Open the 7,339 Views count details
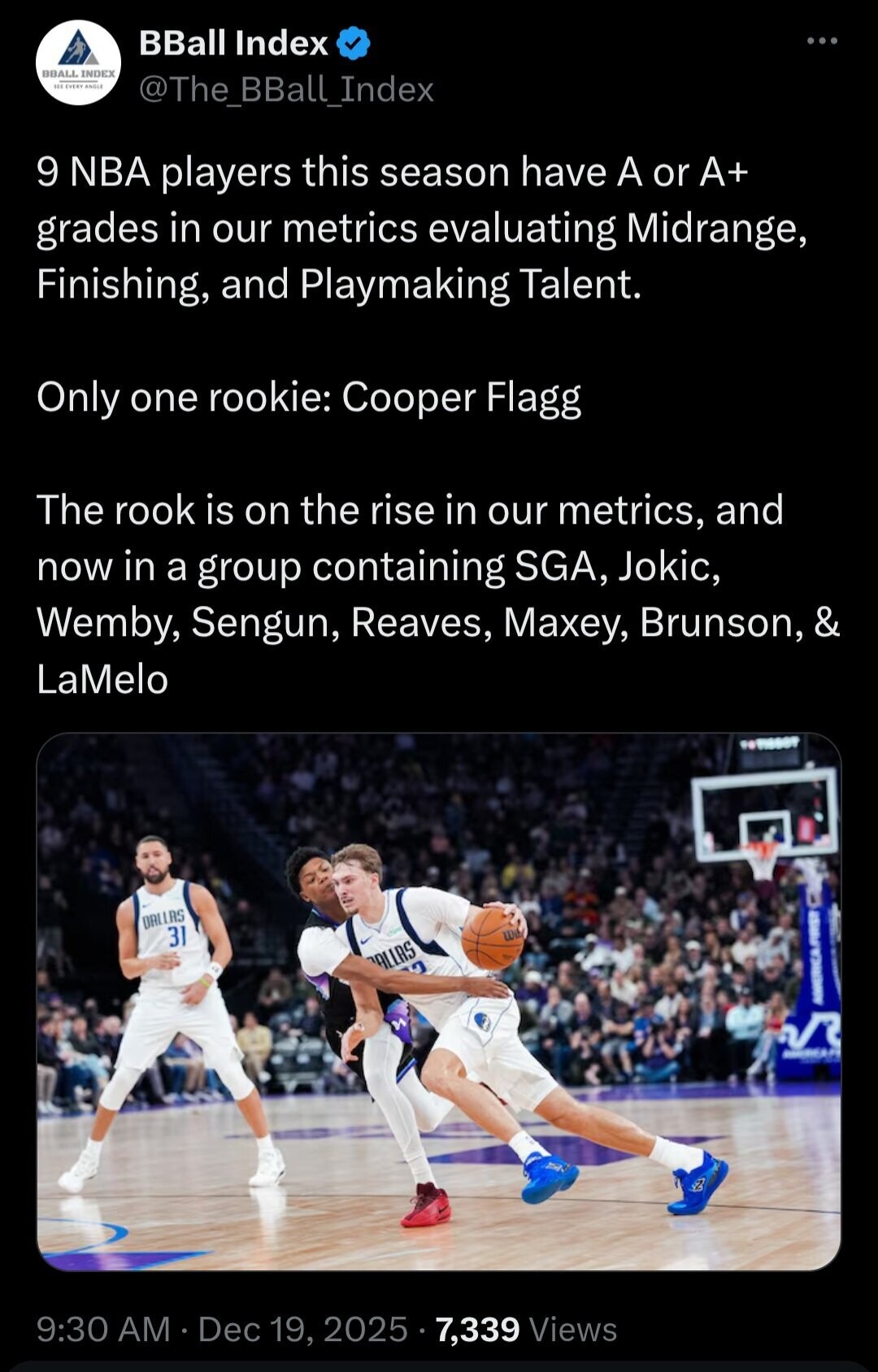878x1372 pixels. pyautogui.click(x=526, y=1329)
